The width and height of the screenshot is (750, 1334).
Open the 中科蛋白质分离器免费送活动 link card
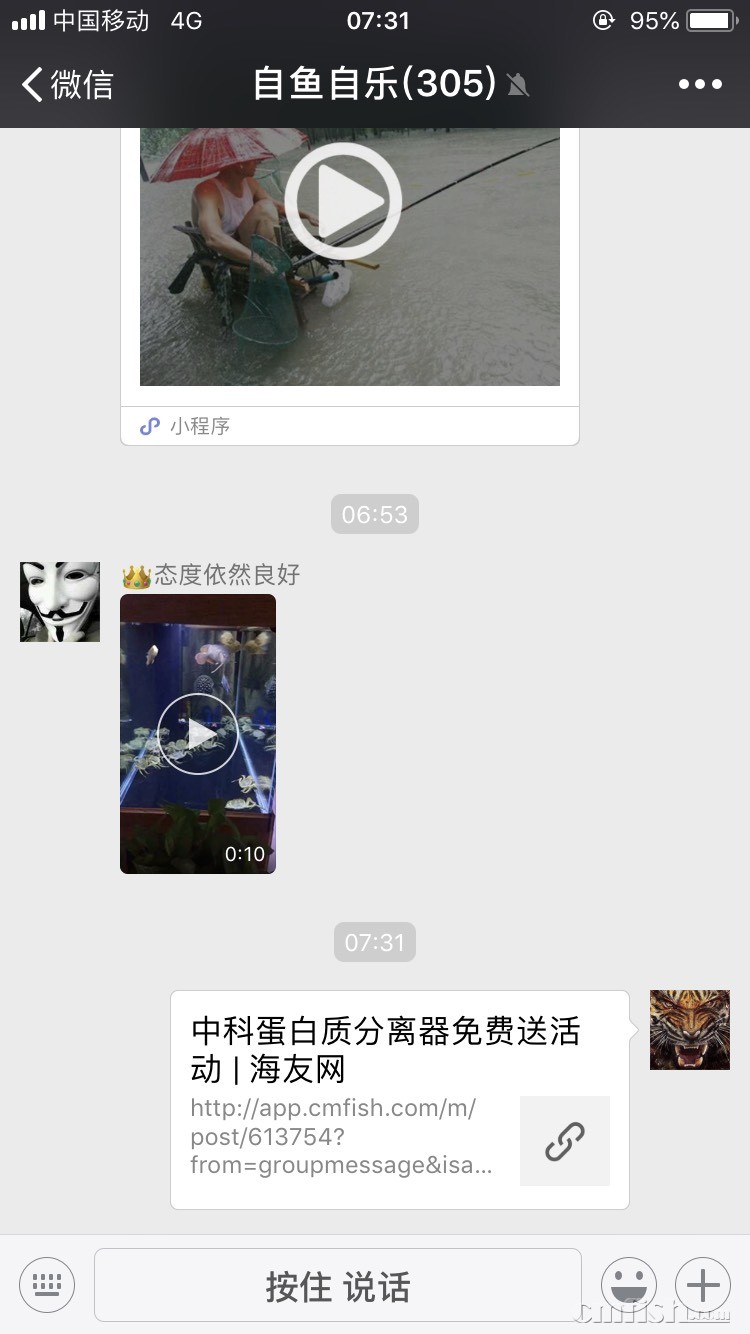(x=400, y=1100)
